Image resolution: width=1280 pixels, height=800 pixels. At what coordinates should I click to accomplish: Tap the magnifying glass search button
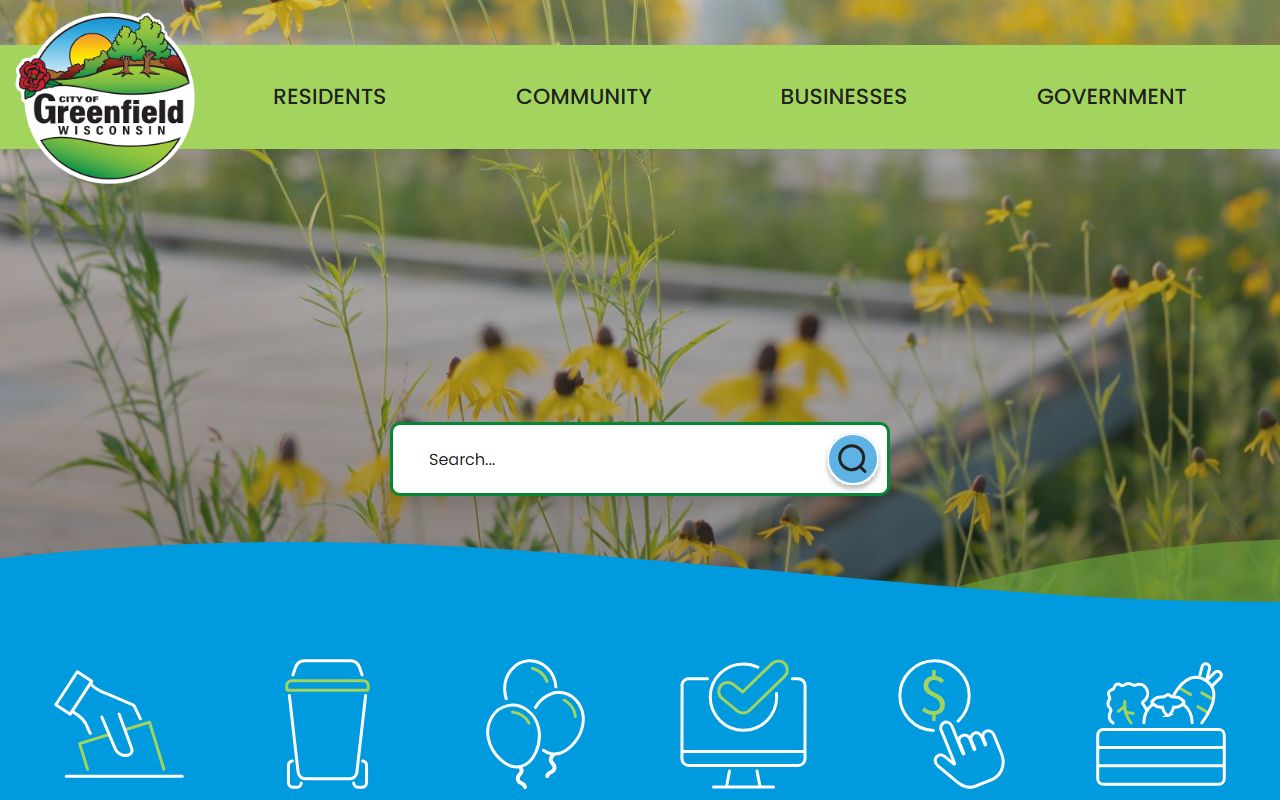click(x=852, y=459)
